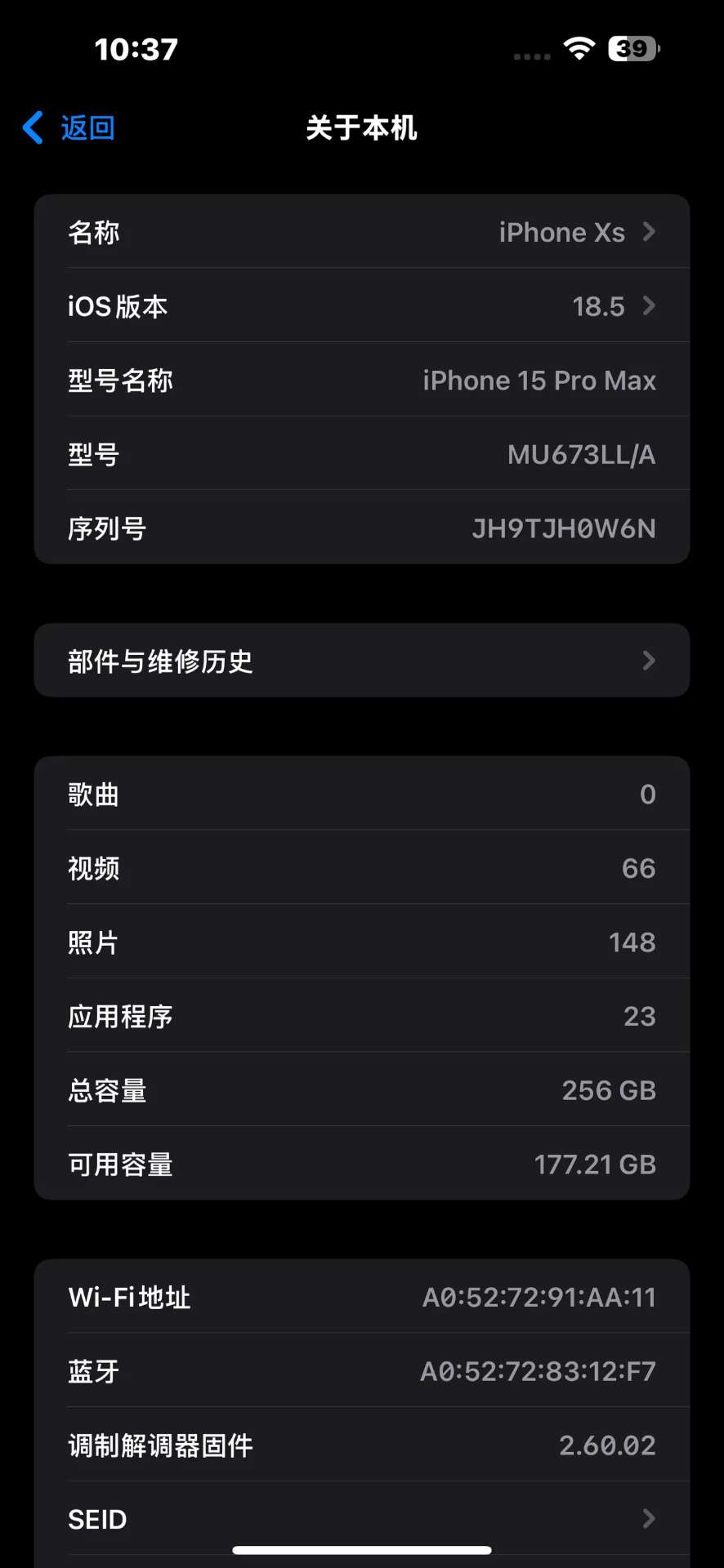Tap the Wi-Fi 地址 row
The image size is (724, 1568).
click(362, 1297)
